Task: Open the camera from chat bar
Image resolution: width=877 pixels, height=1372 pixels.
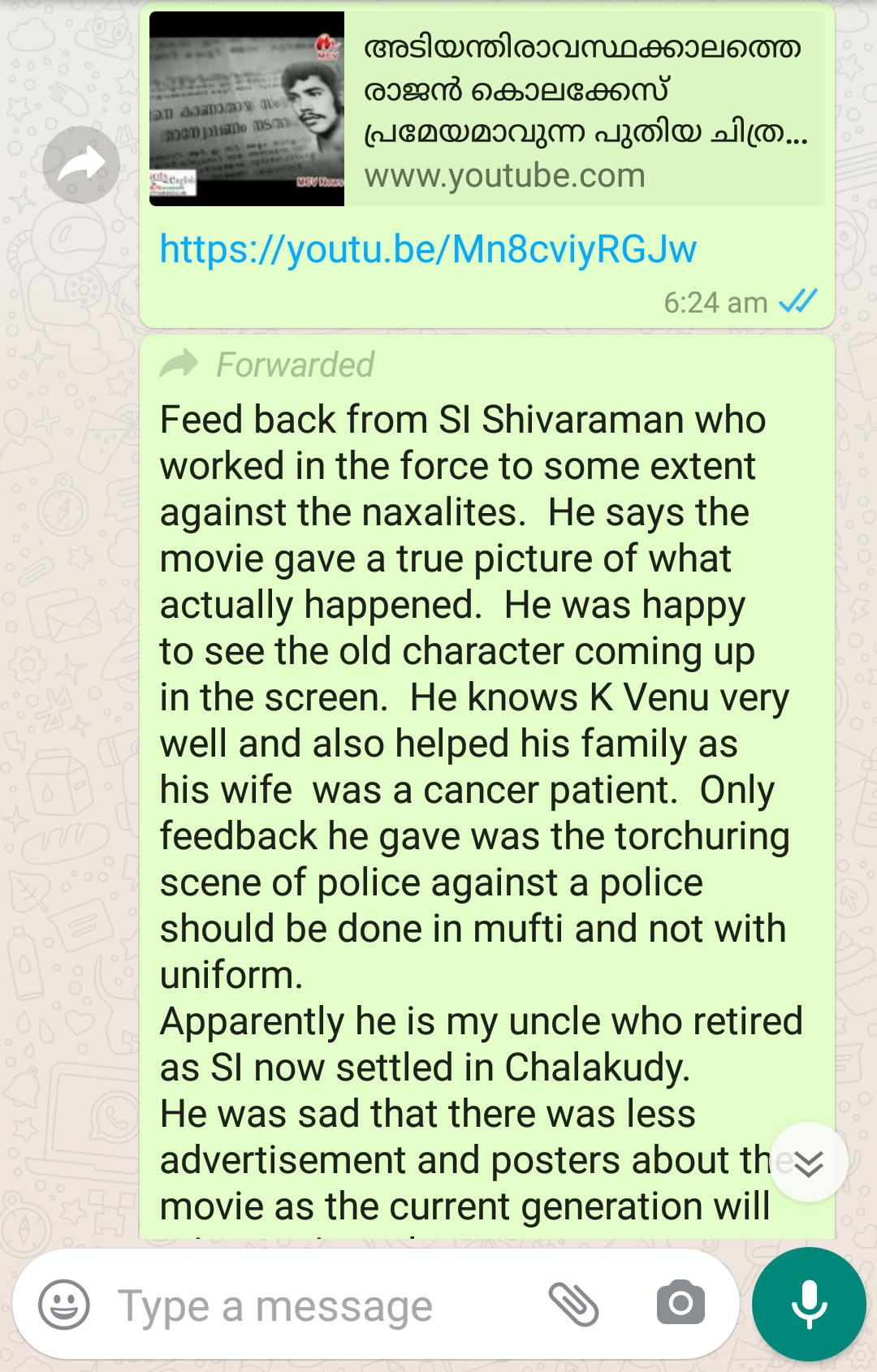Action: coord(680,1304)
